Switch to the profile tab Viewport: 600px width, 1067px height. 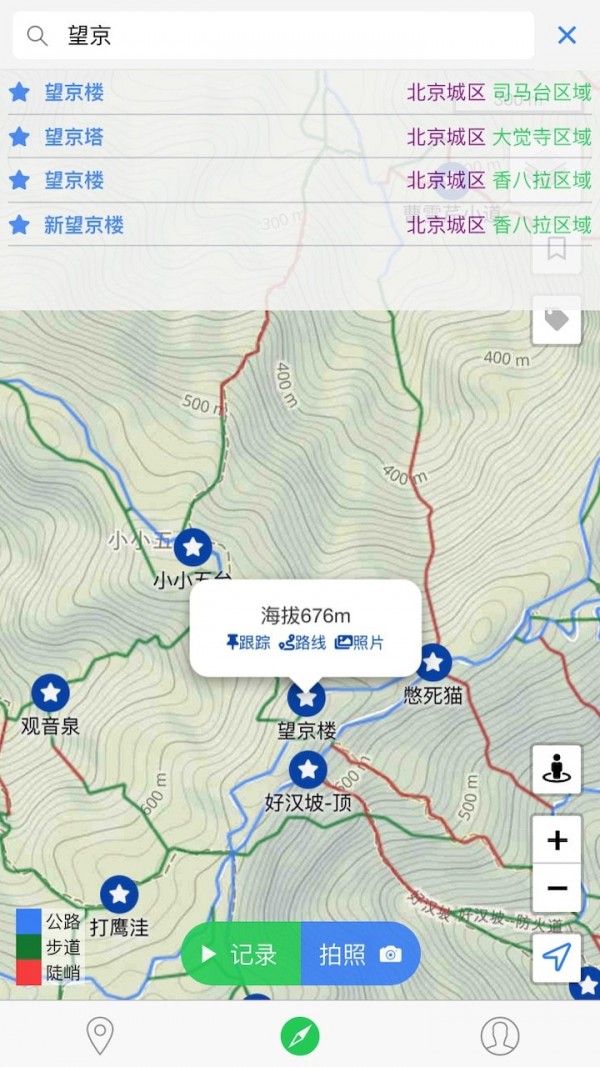pyautogui.click(x=500, y=1036)
